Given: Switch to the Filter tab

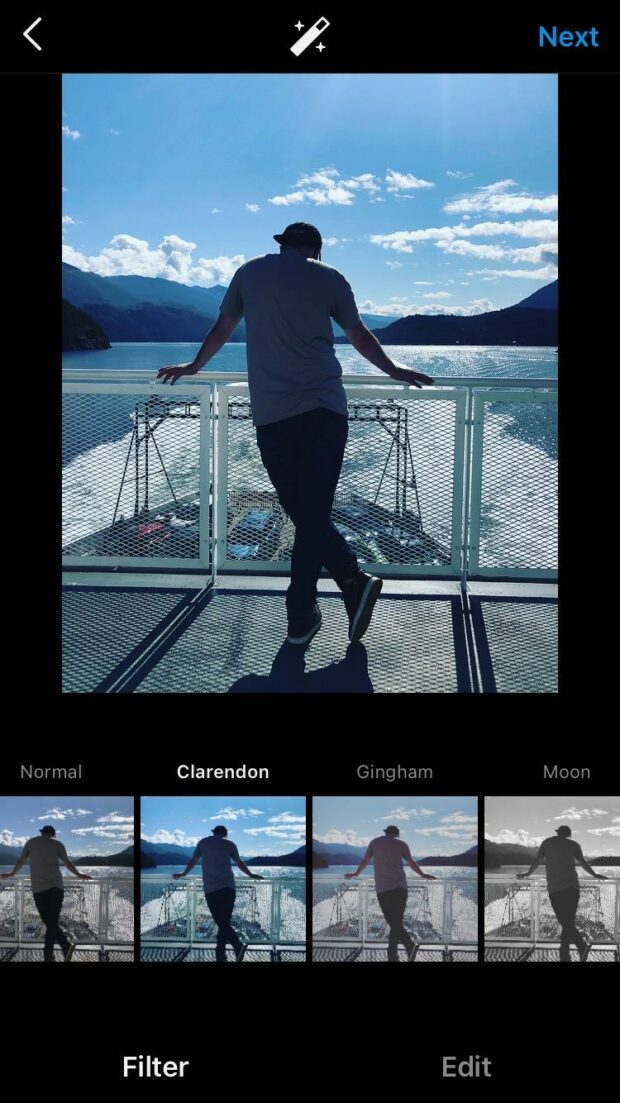Looking at the screenshot, I should [x=155, y=1066].
